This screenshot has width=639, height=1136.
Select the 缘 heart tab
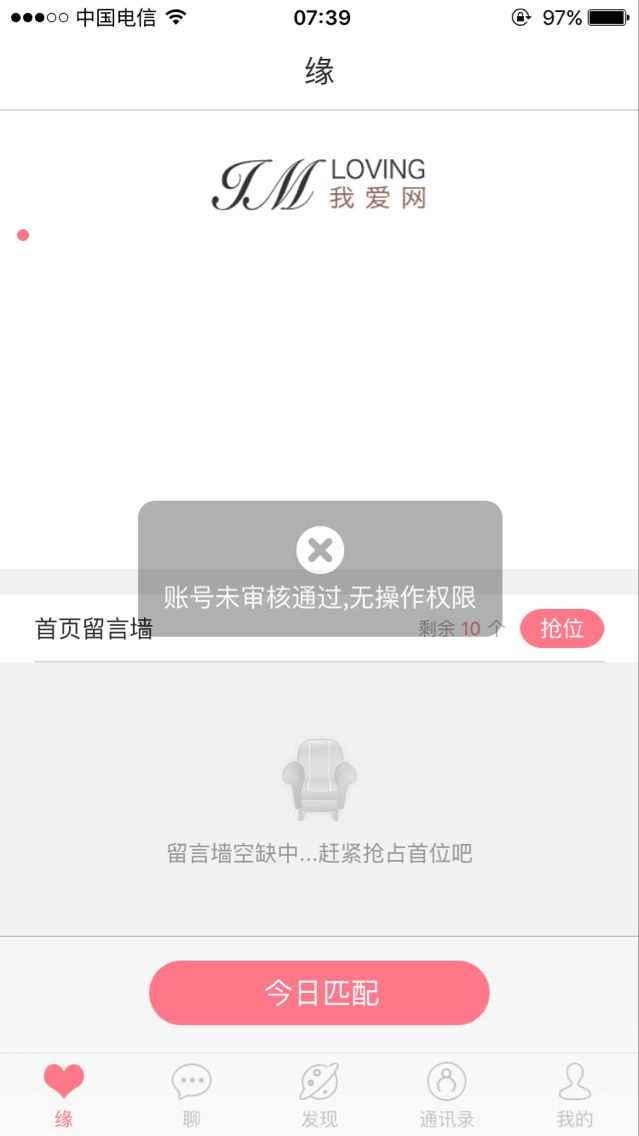point(64,1095)
